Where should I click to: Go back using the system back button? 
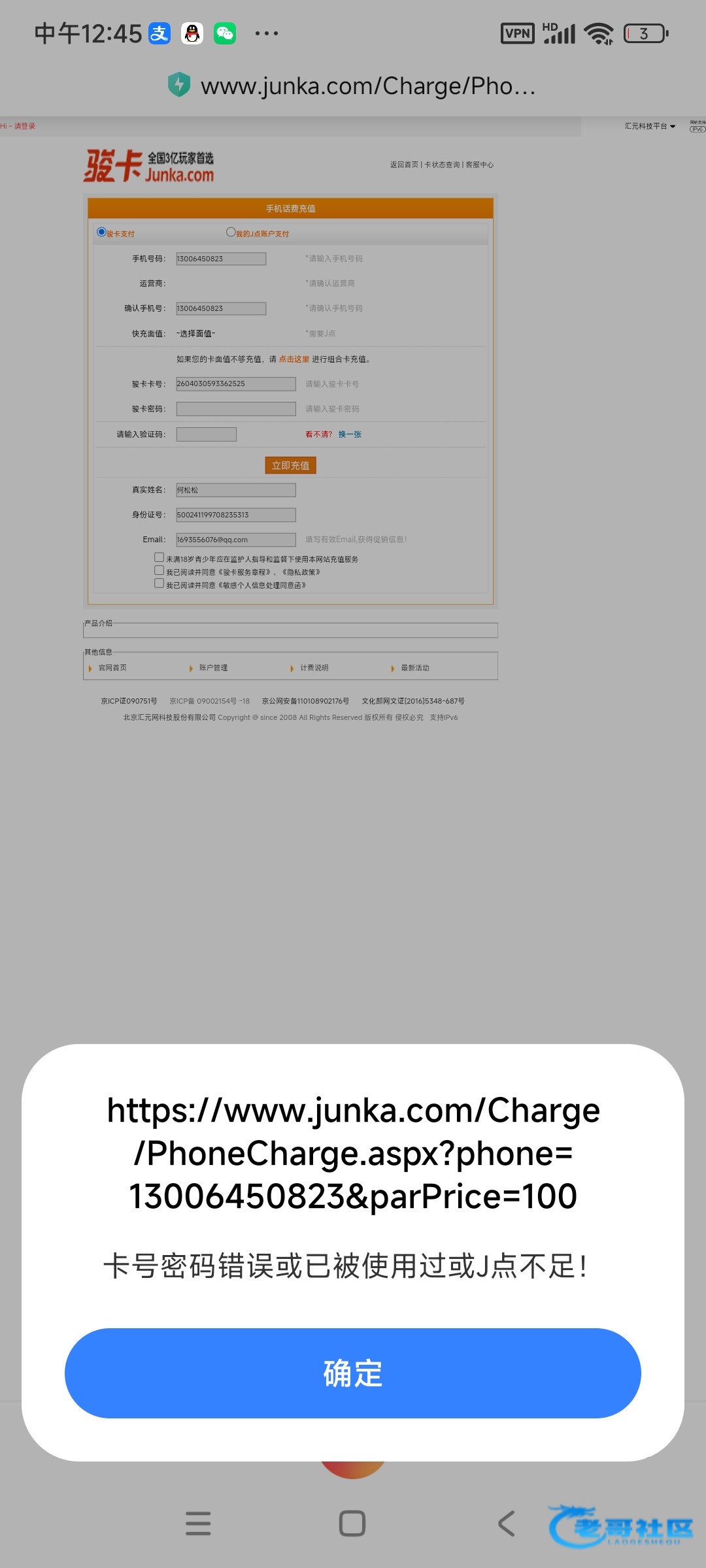click(506, 1523)
